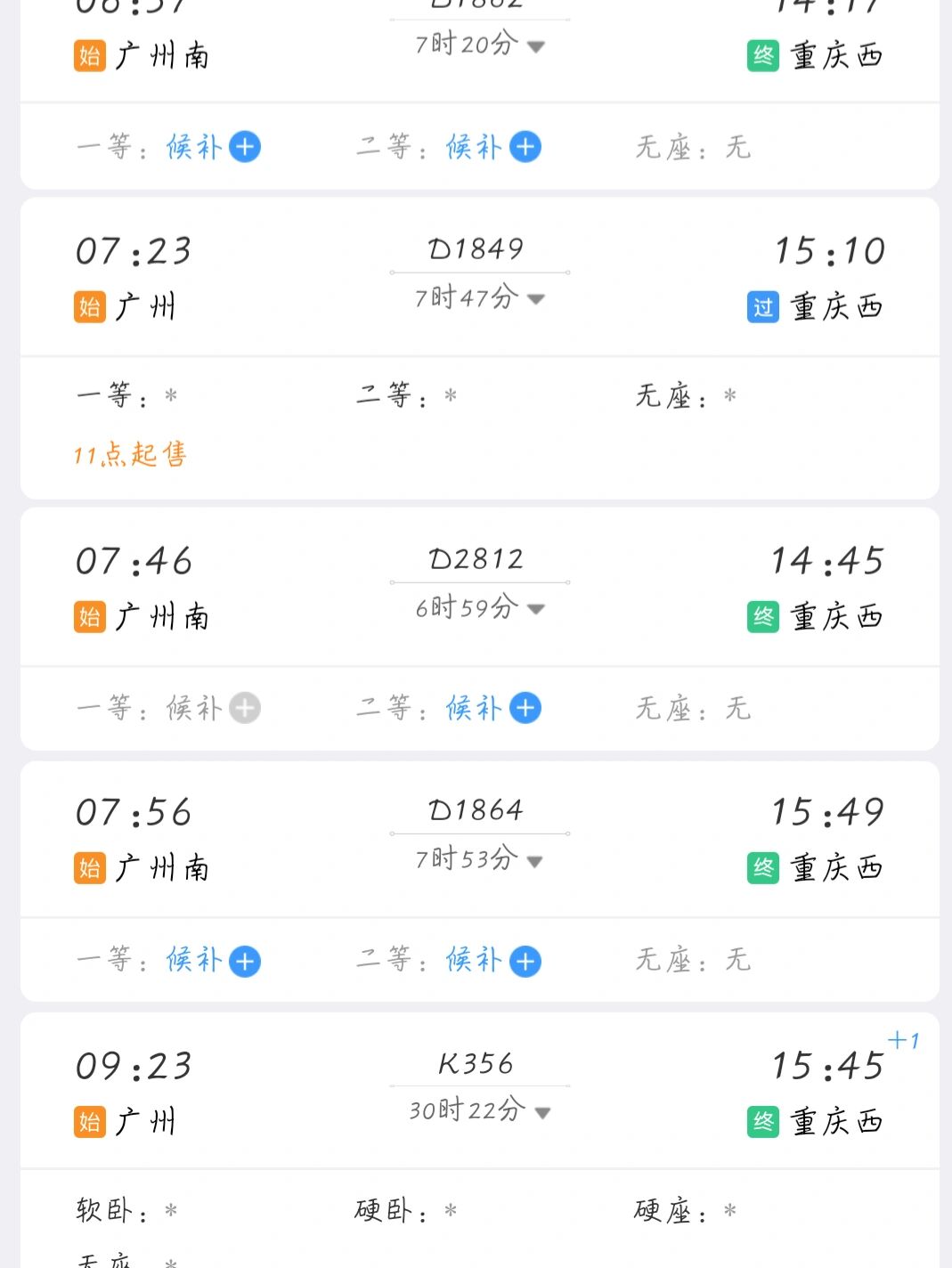
Task: Click the orange 11点起售 sale-time notice
Action: tap(130, 455)
